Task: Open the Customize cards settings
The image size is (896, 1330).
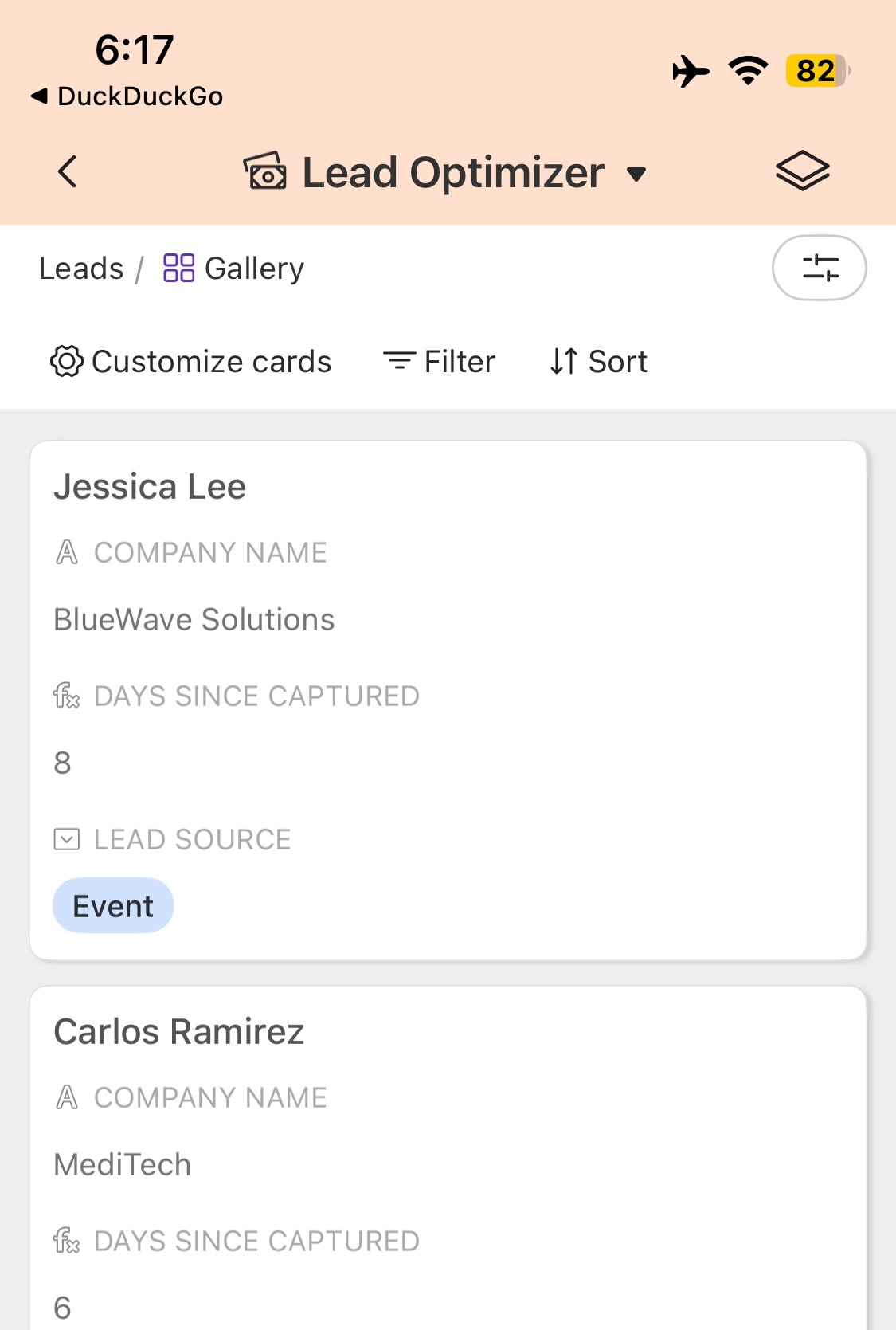Action: [191, 361]
